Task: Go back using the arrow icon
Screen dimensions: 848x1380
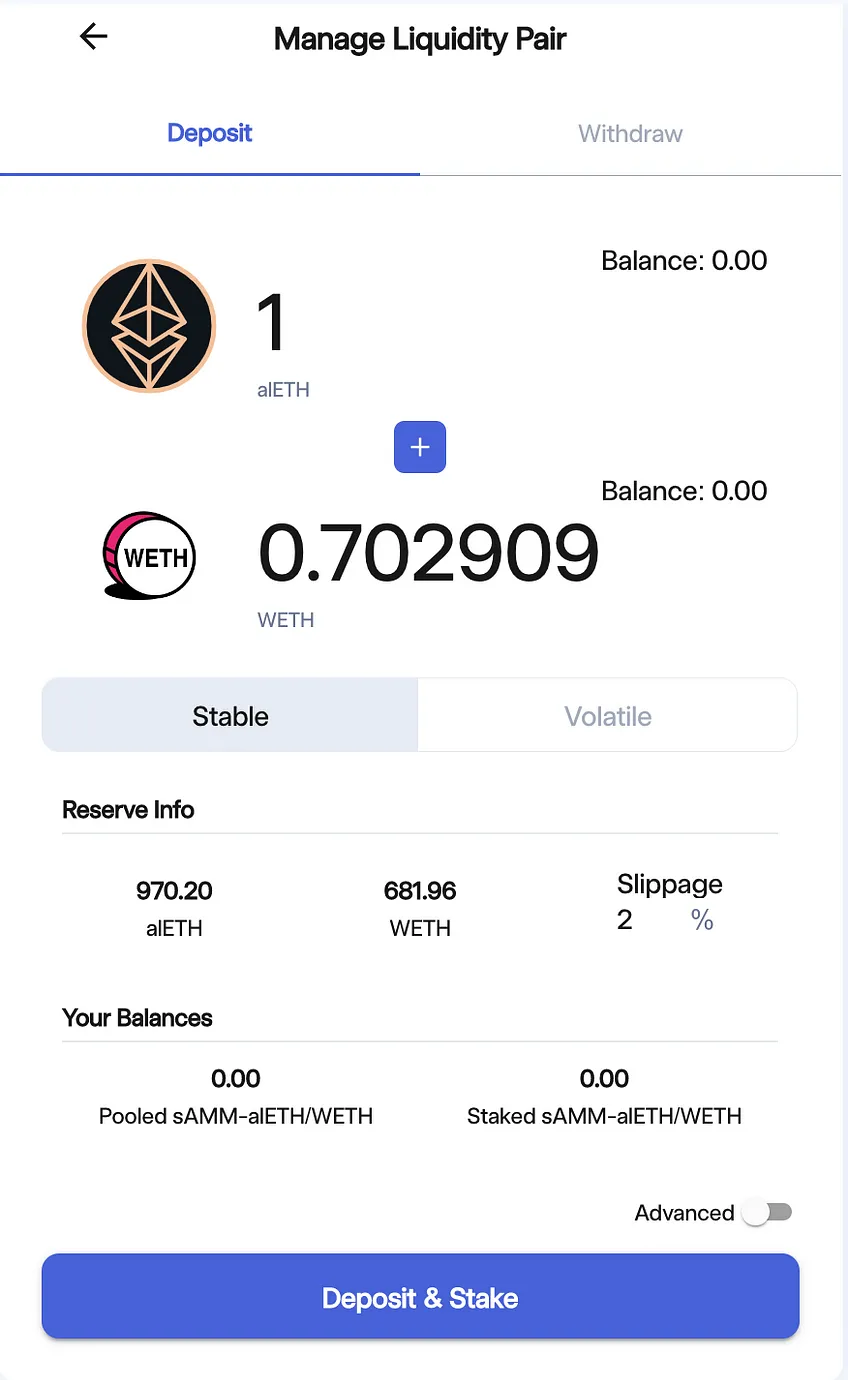Action: (93, 37)
